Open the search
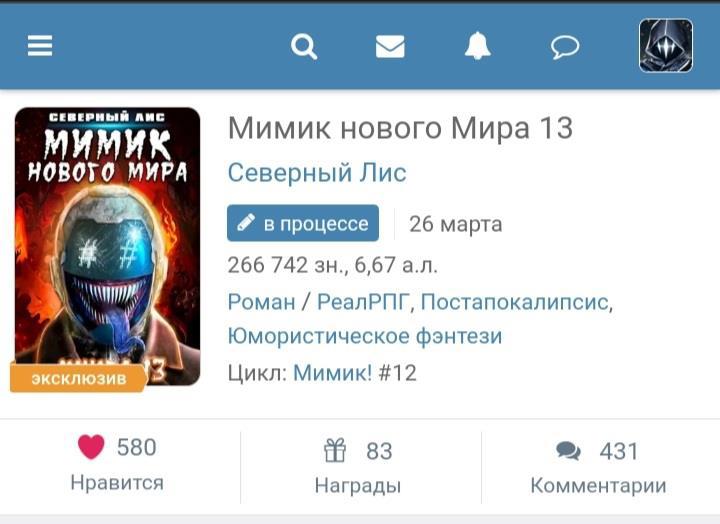The height and width of the screenshot is (524, 720). [304, 46]
